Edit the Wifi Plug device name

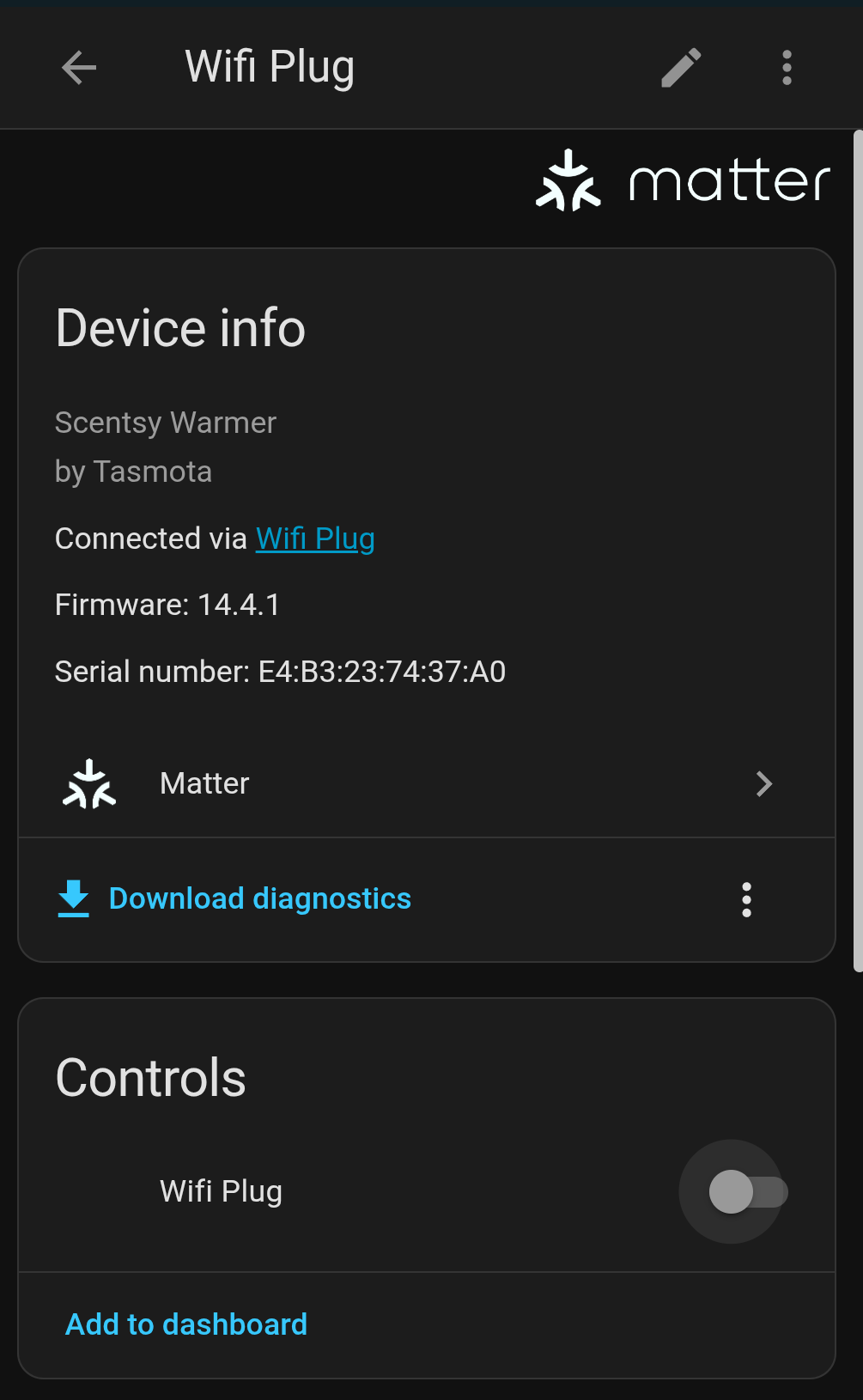[681, 68]
